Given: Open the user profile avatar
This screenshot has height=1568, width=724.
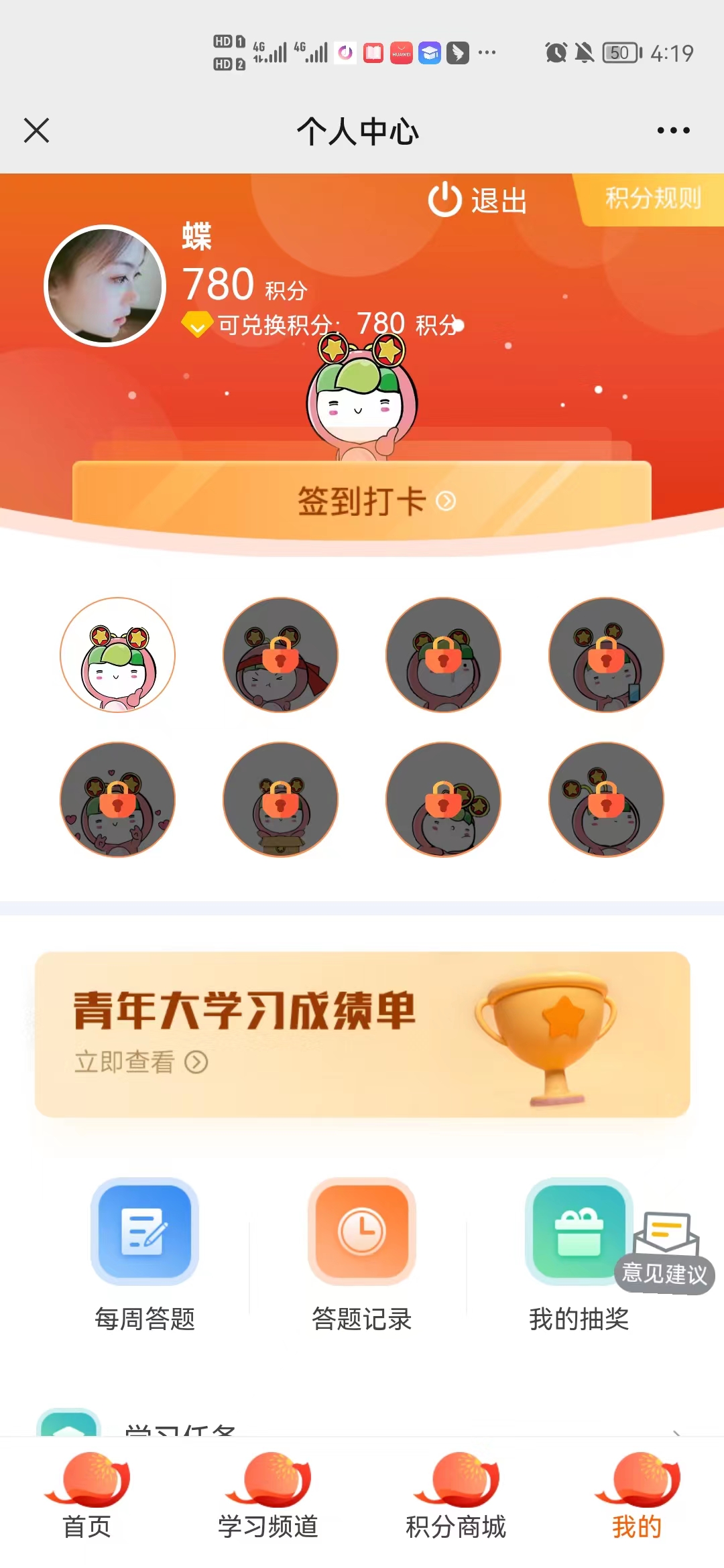Looking at the screenshot, I should point(105,285).
